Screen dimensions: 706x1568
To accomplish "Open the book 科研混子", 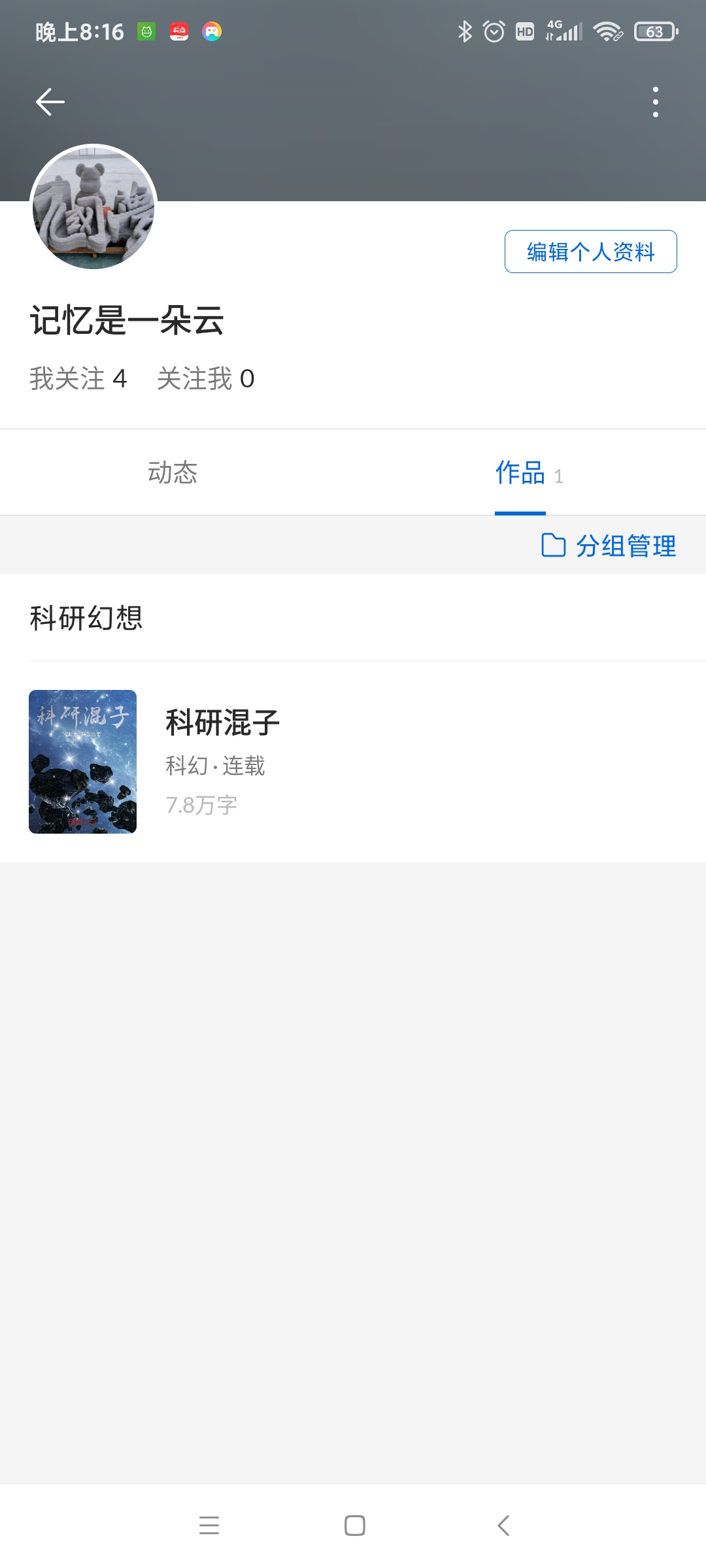I will [x=353, y=762].
